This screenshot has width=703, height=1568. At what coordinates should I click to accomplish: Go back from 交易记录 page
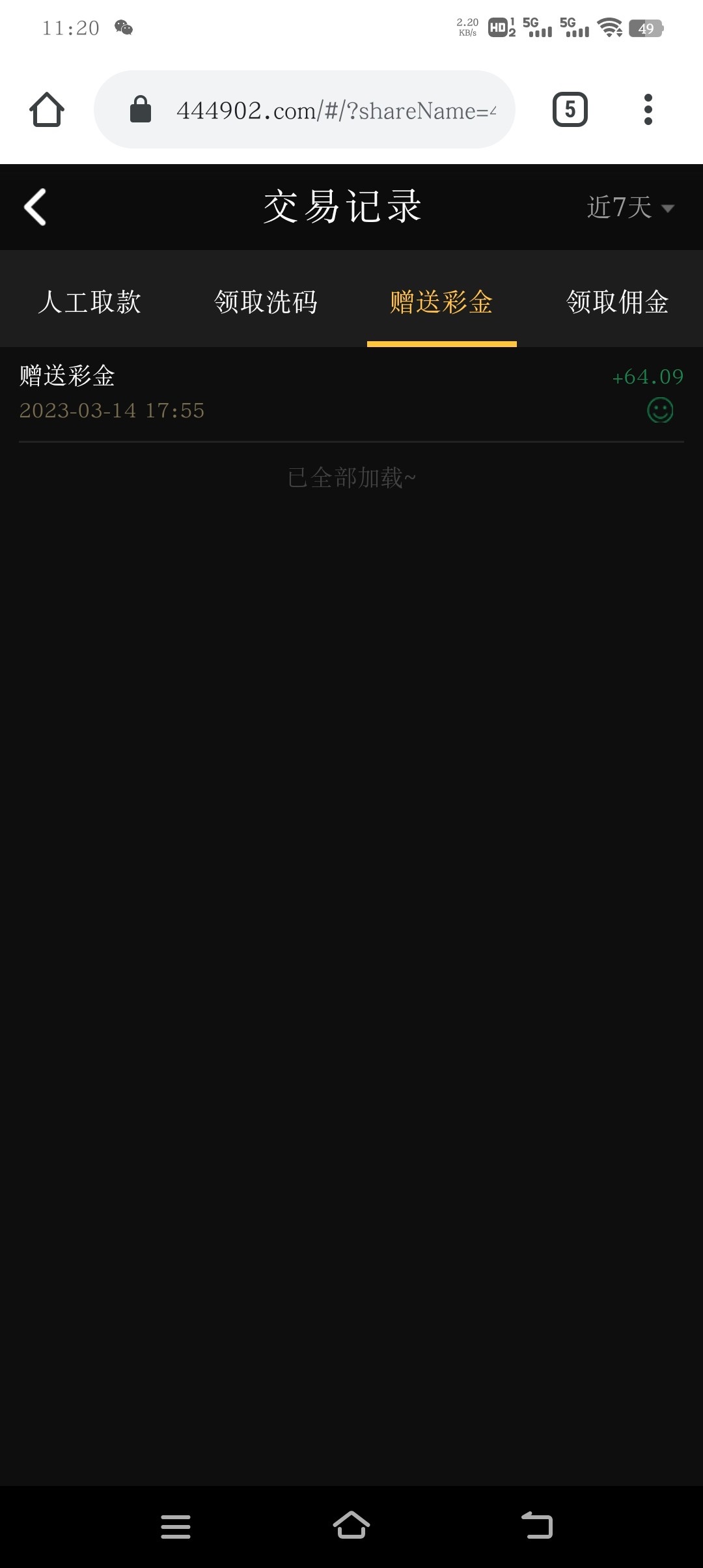pos(35,207)
